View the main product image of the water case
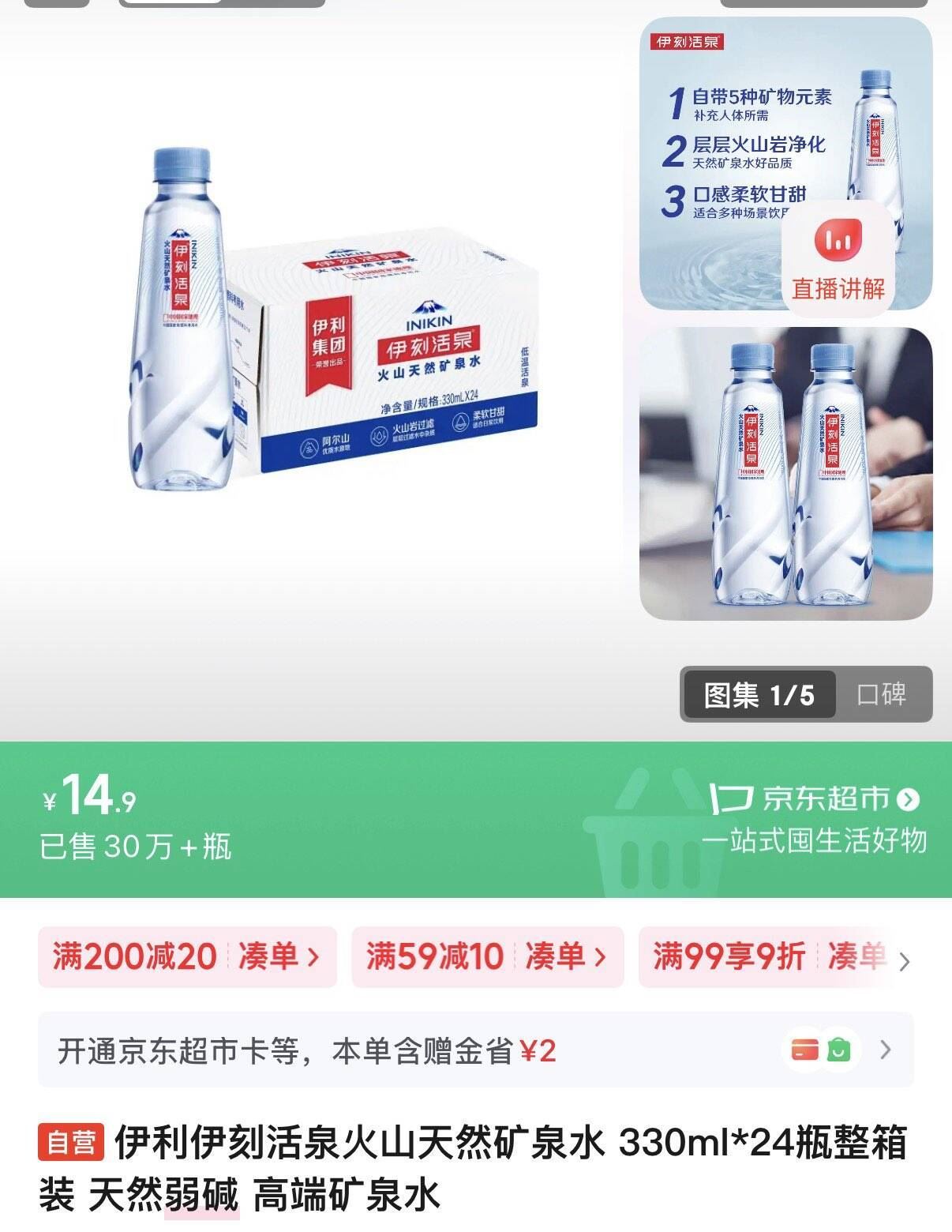The width and height of the screenshot is (952, 1232). coord(332,319)
